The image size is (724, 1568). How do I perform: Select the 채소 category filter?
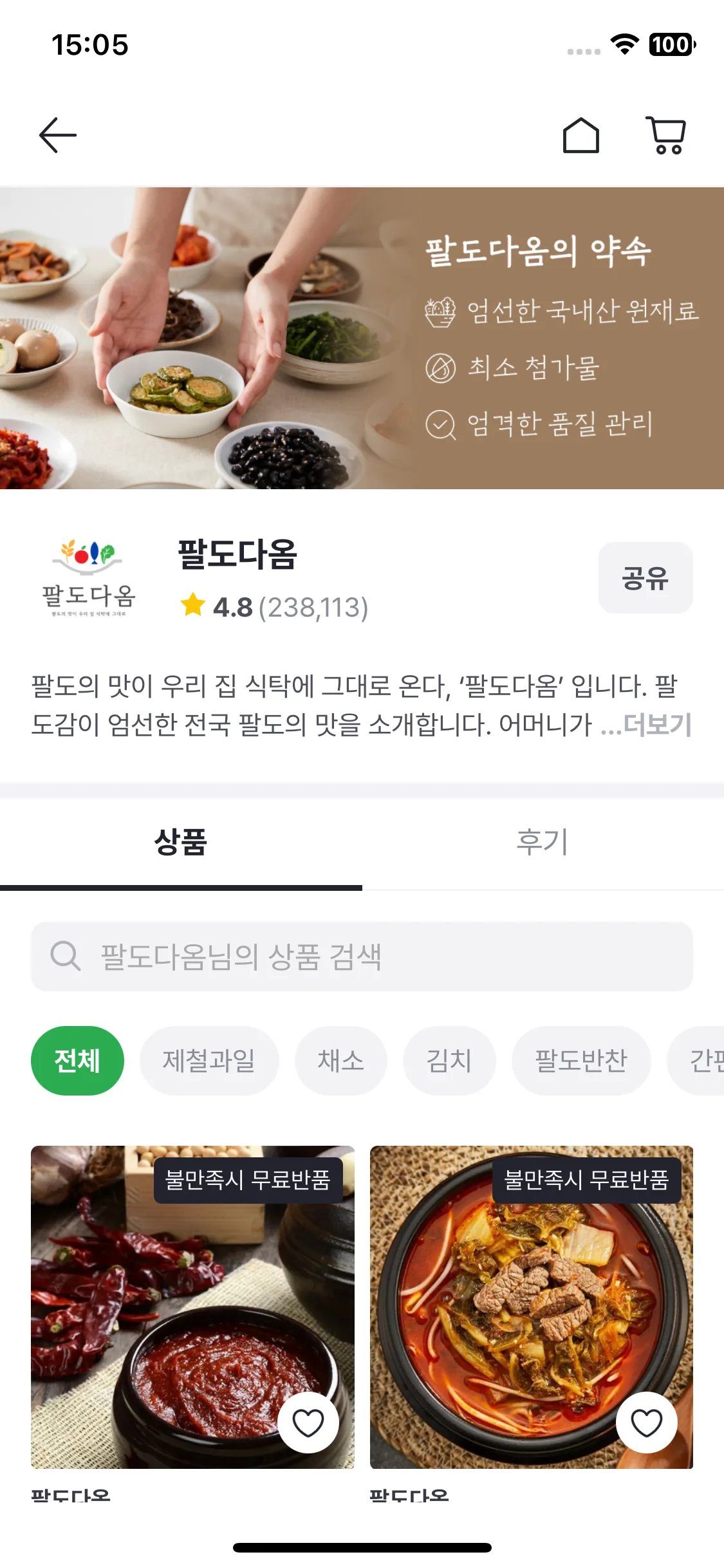click(341, 1060)
